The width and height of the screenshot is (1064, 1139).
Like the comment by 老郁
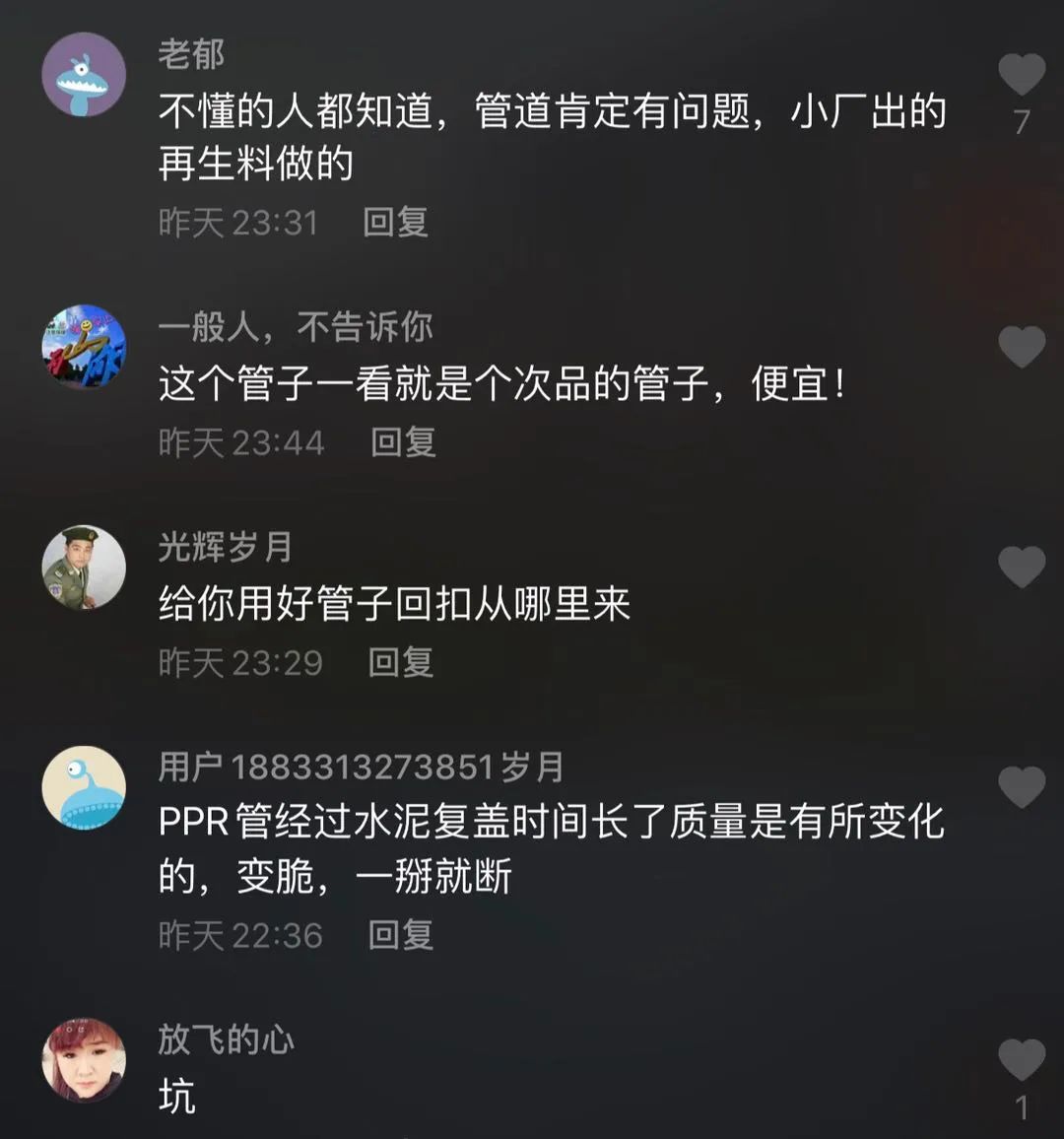click(x=1022, y=75)
